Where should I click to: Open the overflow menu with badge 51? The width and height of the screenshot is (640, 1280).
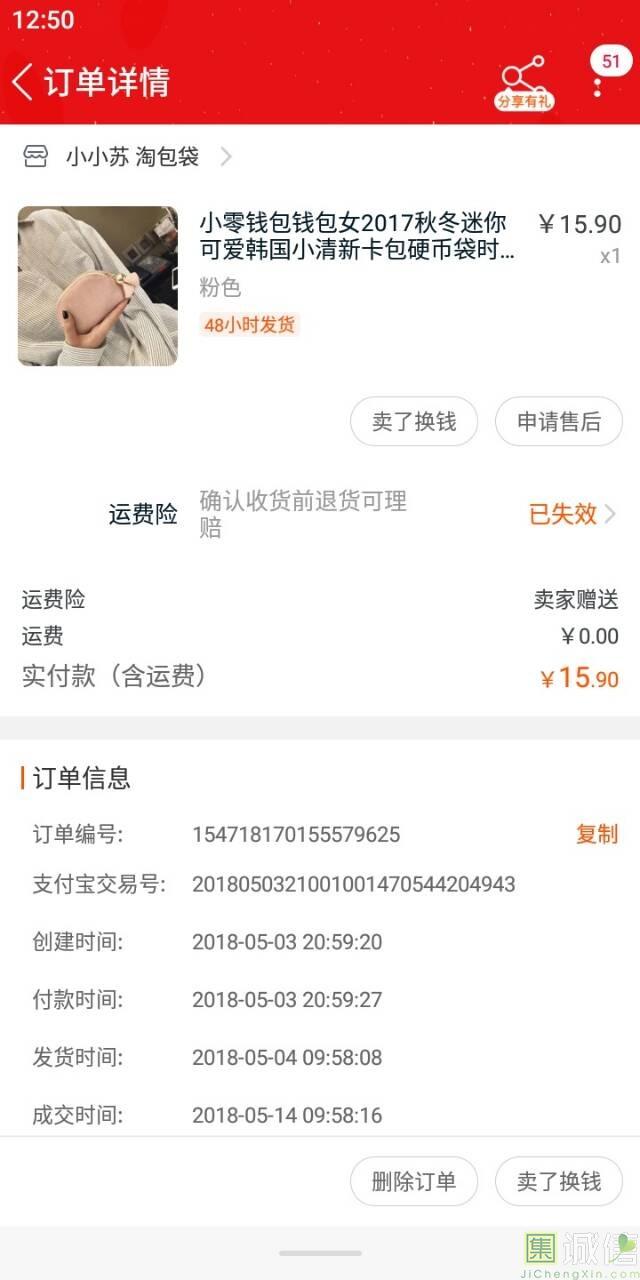[x=598, y=80]
